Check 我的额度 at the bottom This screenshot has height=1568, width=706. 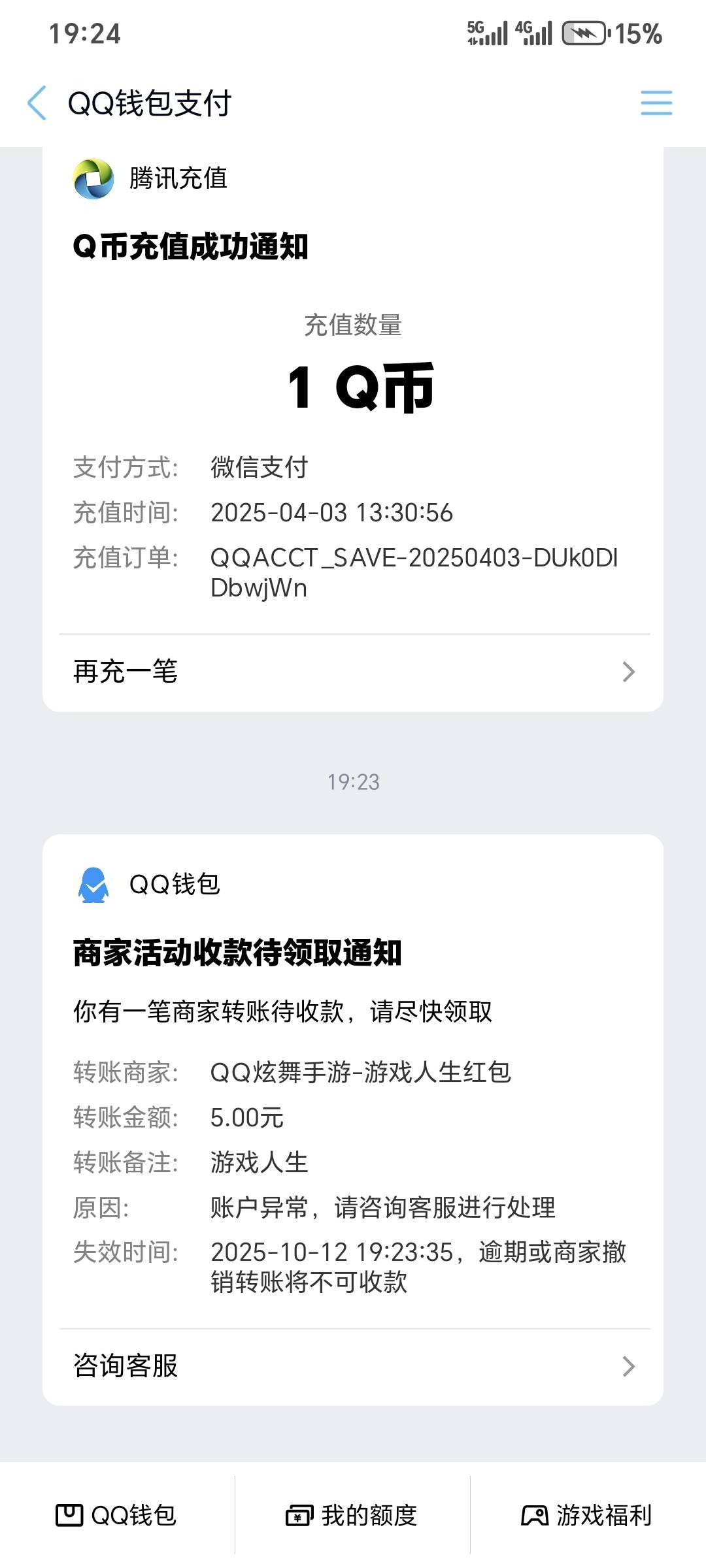(352, 1515)
